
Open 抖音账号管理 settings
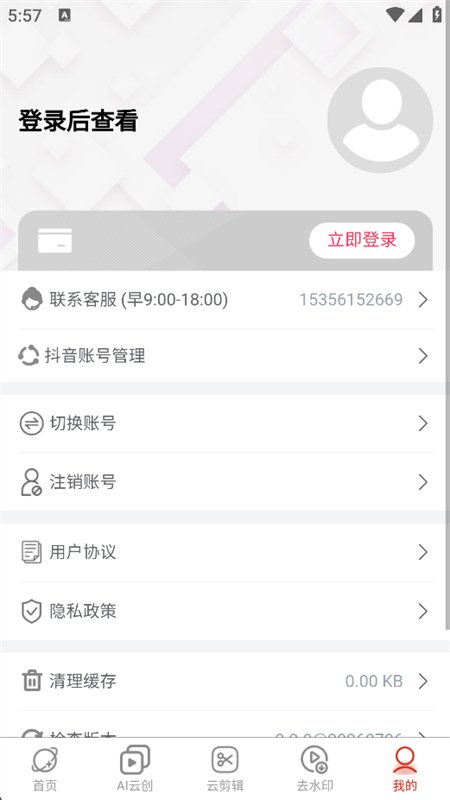pyautogui.click(x=225, y=356)
